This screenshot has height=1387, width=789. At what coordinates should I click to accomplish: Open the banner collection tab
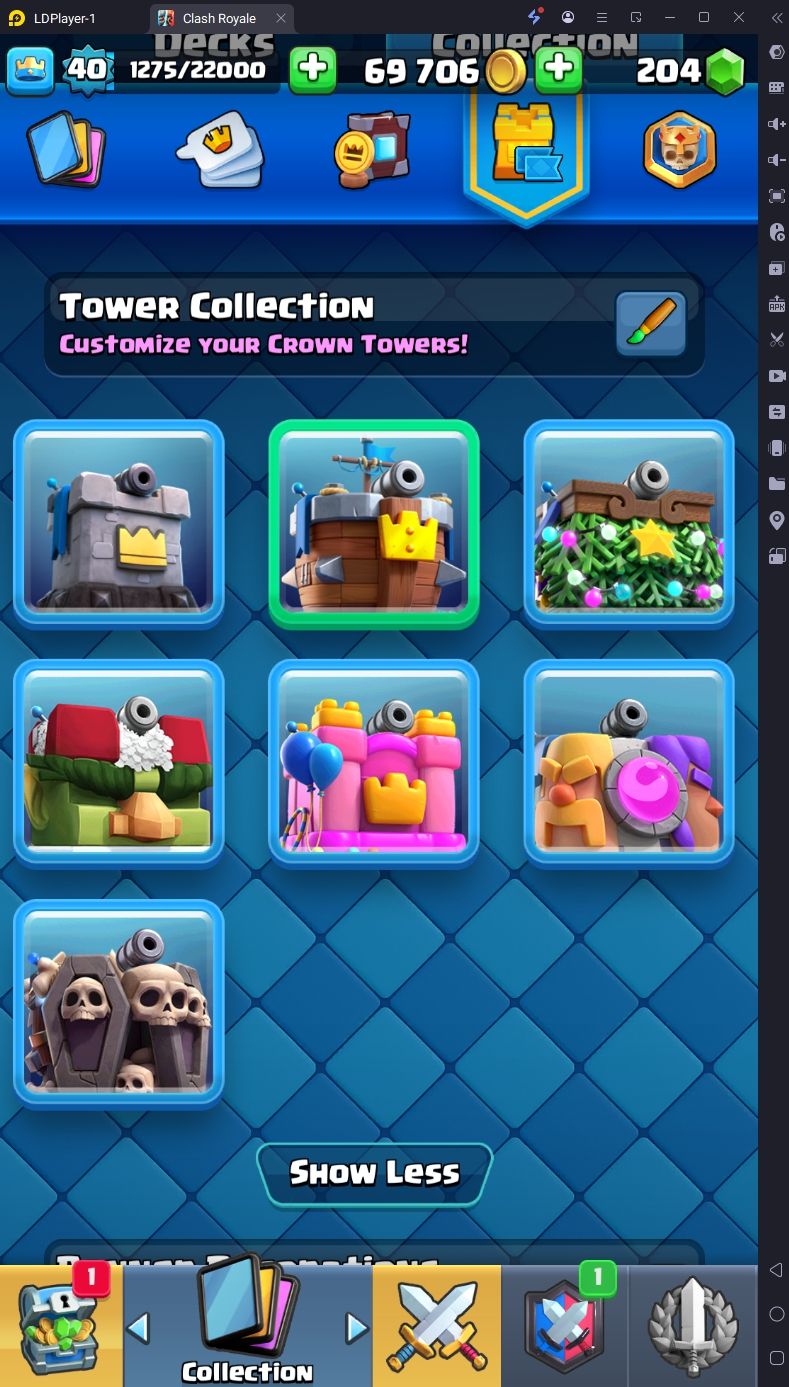372,152
